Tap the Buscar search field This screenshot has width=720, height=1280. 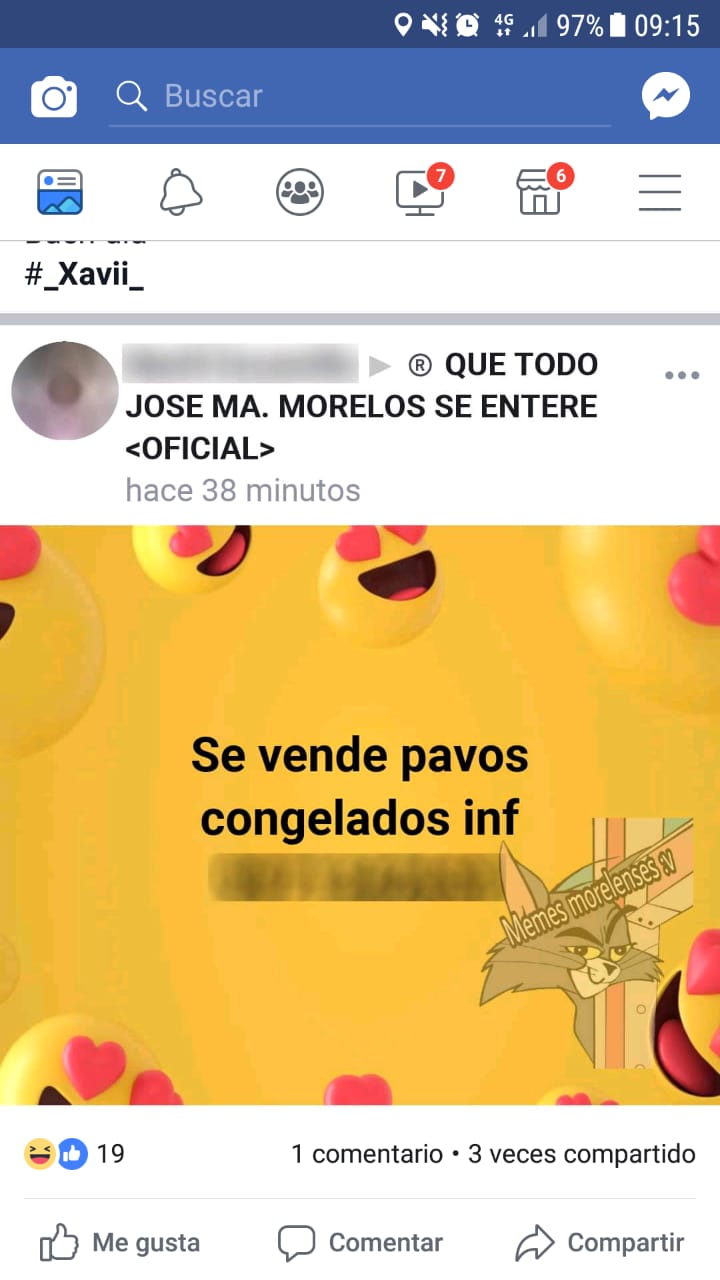pos(360,96)
